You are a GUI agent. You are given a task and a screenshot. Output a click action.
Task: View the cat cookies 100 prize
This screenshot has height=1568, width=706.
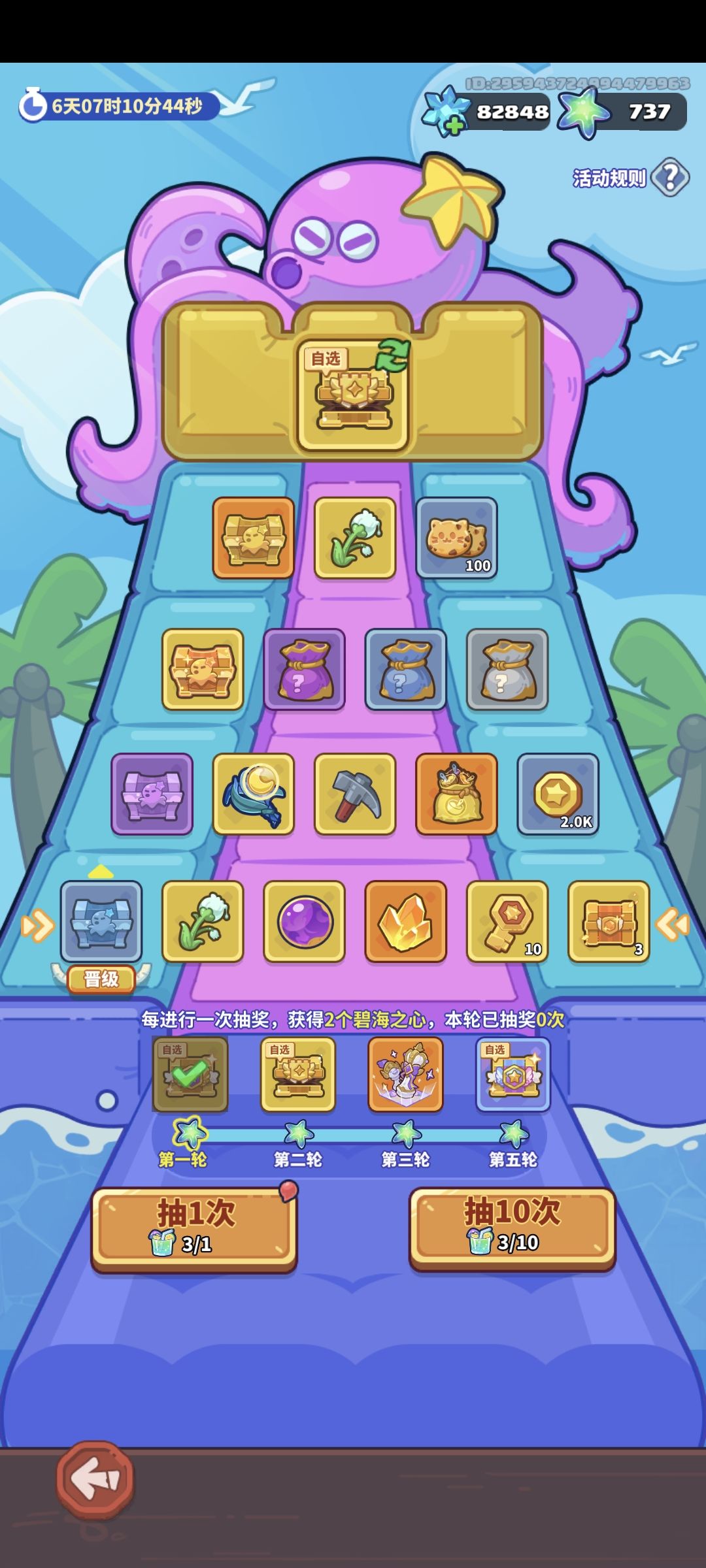456,538
